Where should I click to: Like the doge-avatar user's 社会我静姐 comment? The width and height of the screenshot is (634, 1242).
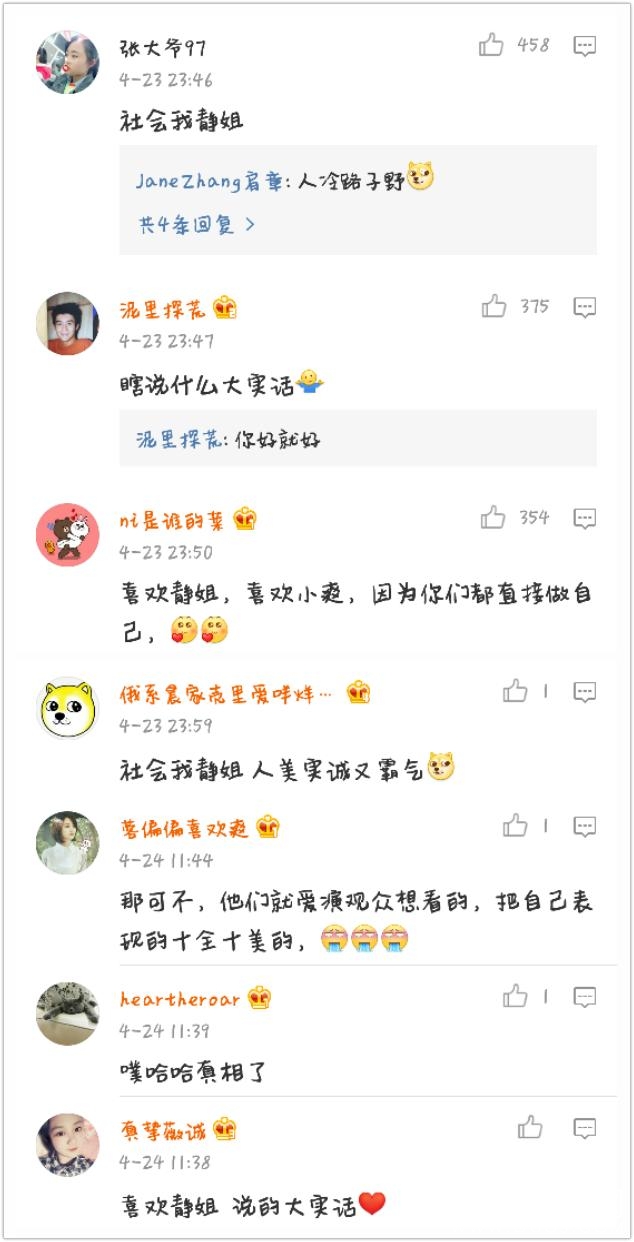(515, 691)
